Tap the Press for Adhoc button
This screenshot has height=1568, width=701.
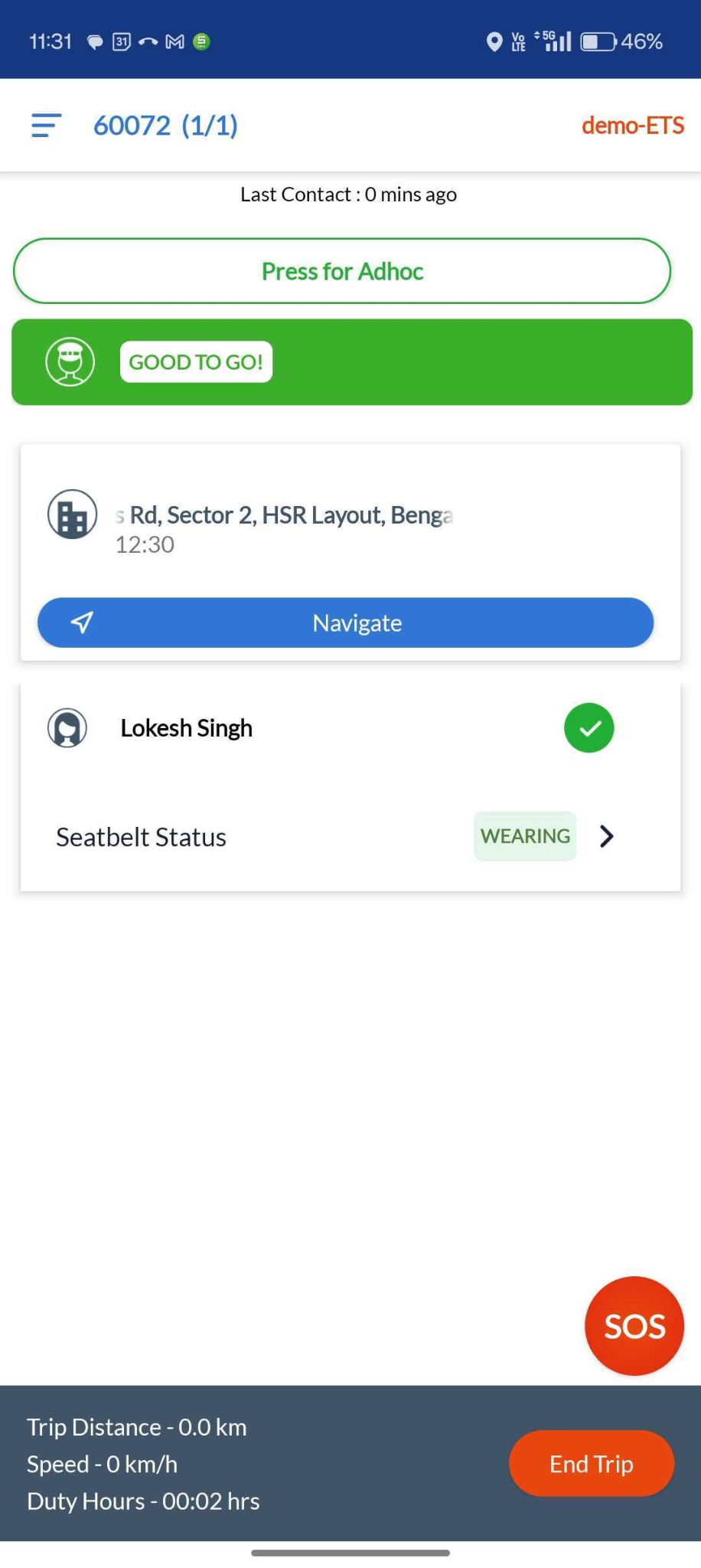342,271
